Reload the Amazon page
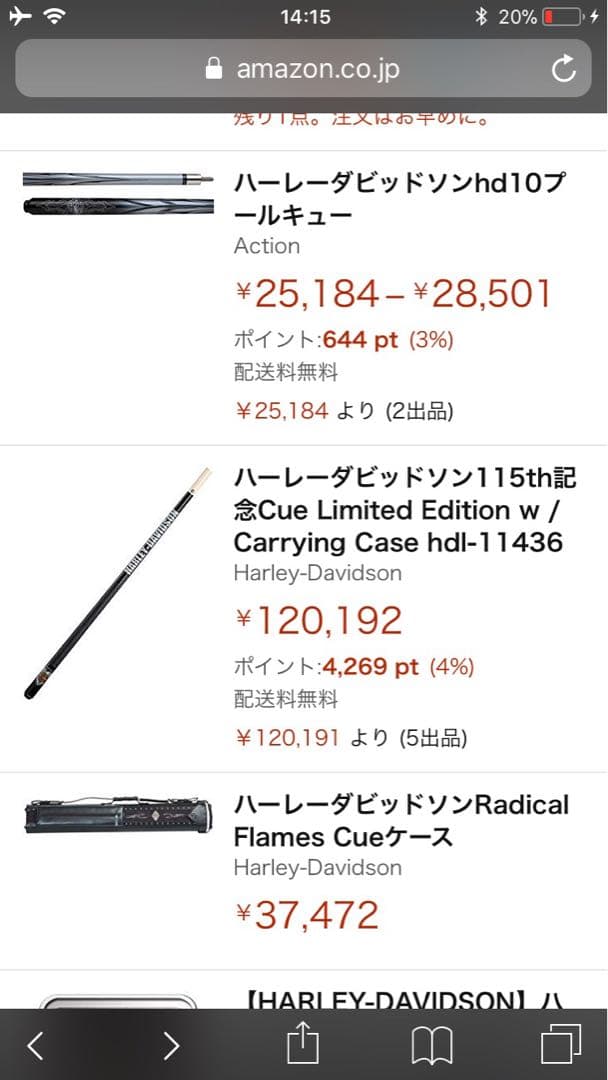This screenshot has height=1080, width=608. tap(564, 69)
